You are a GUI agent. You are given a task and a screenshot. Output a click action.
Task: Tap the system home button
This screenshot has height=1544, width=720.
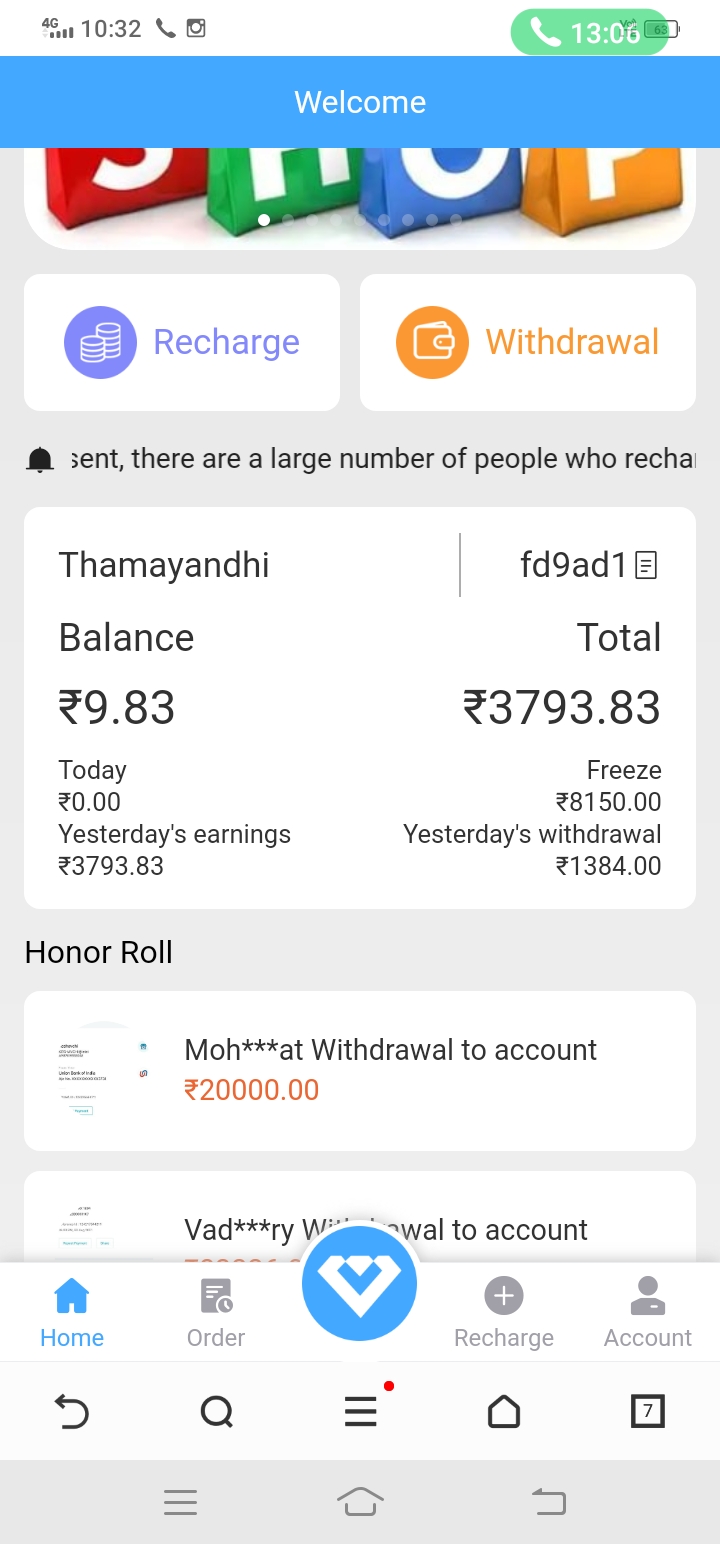point(361,1502)
